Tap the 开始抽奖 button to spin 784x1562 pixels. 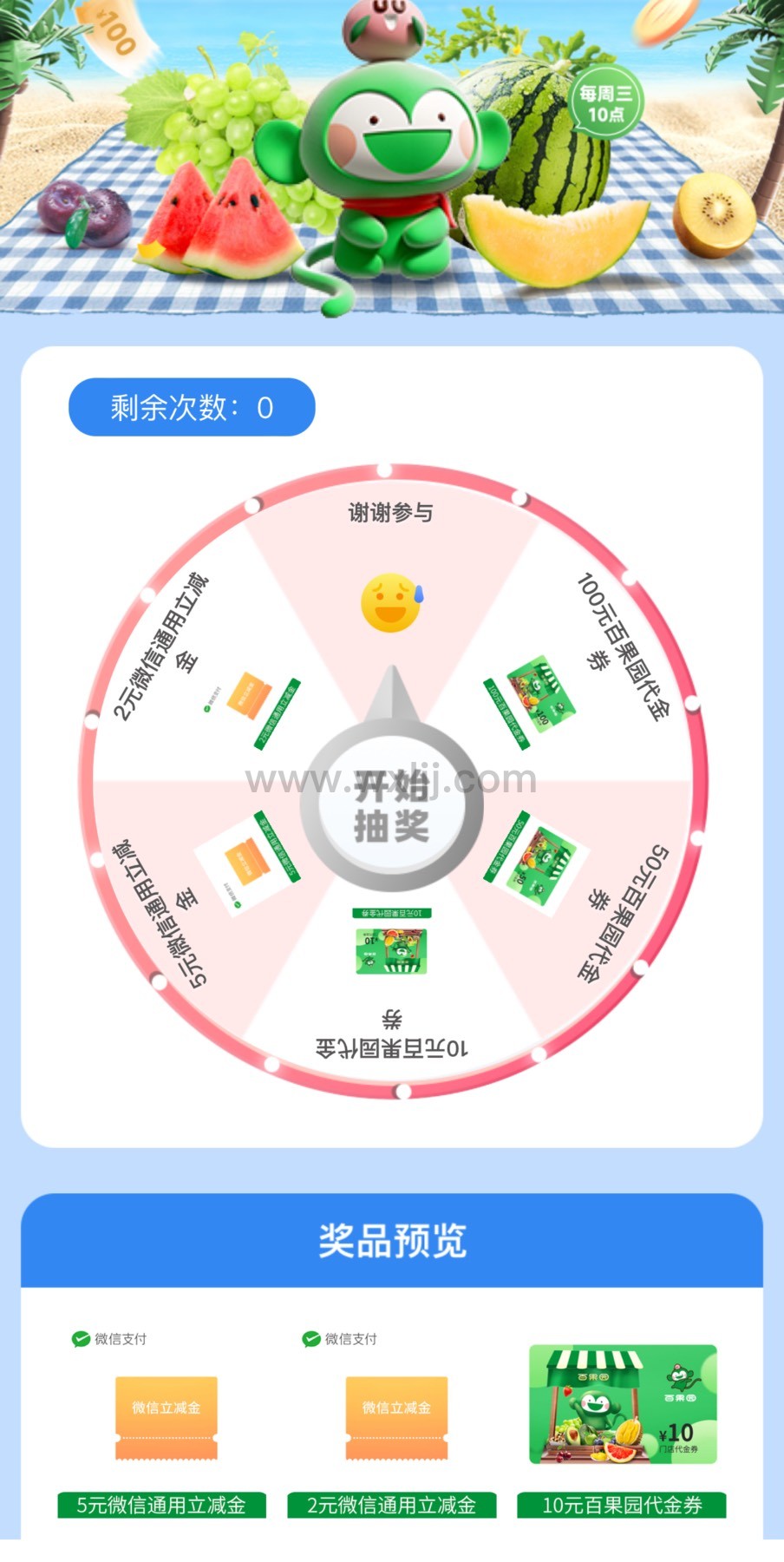point(392,806)
